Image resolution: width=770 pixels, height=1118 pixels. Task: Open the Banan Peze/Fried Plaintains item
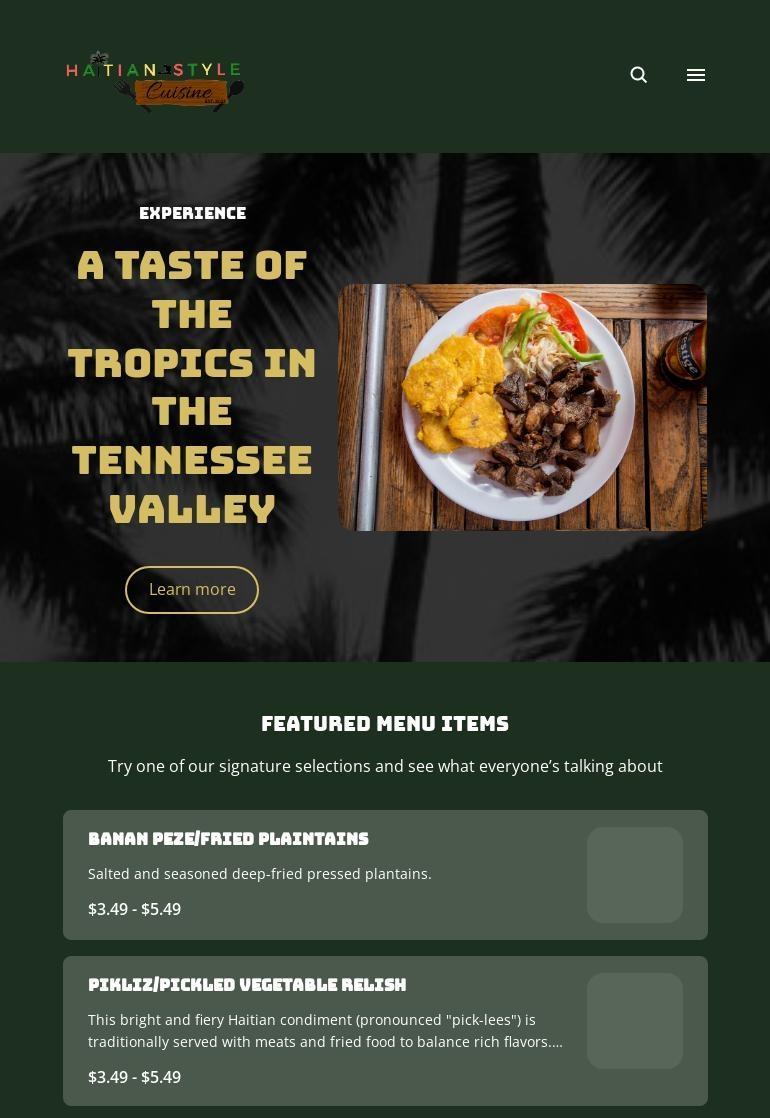pos(228,840)
